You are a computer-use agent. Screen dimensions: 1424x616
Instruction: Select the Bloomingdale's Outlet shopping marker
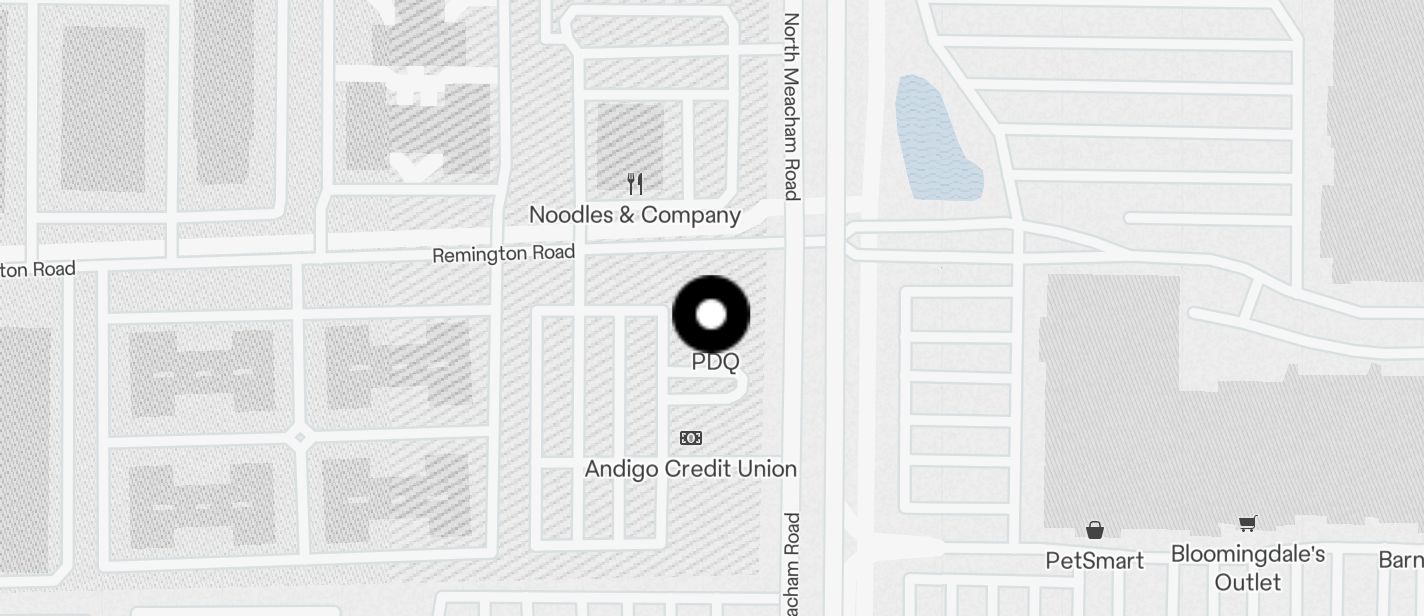1247,524
